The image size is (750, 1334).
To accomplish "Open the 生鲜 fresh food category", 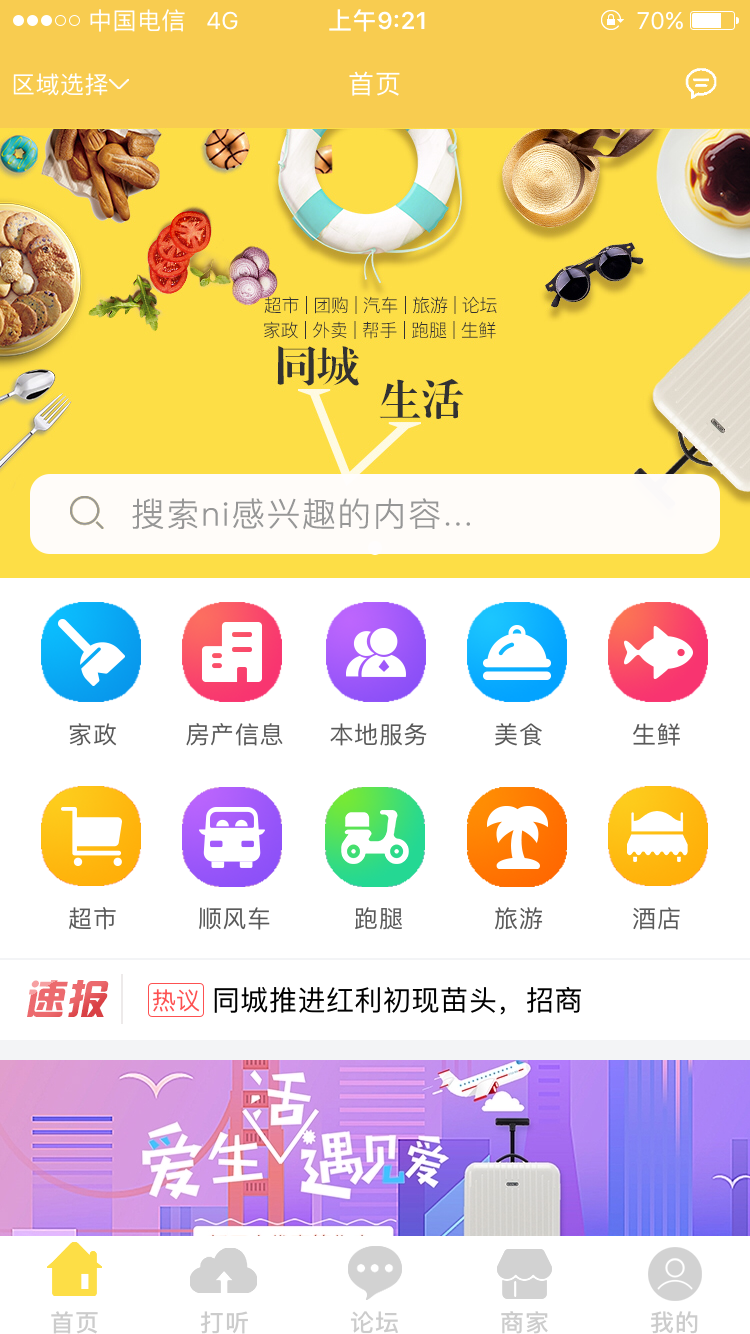I will tap(657, 675).
